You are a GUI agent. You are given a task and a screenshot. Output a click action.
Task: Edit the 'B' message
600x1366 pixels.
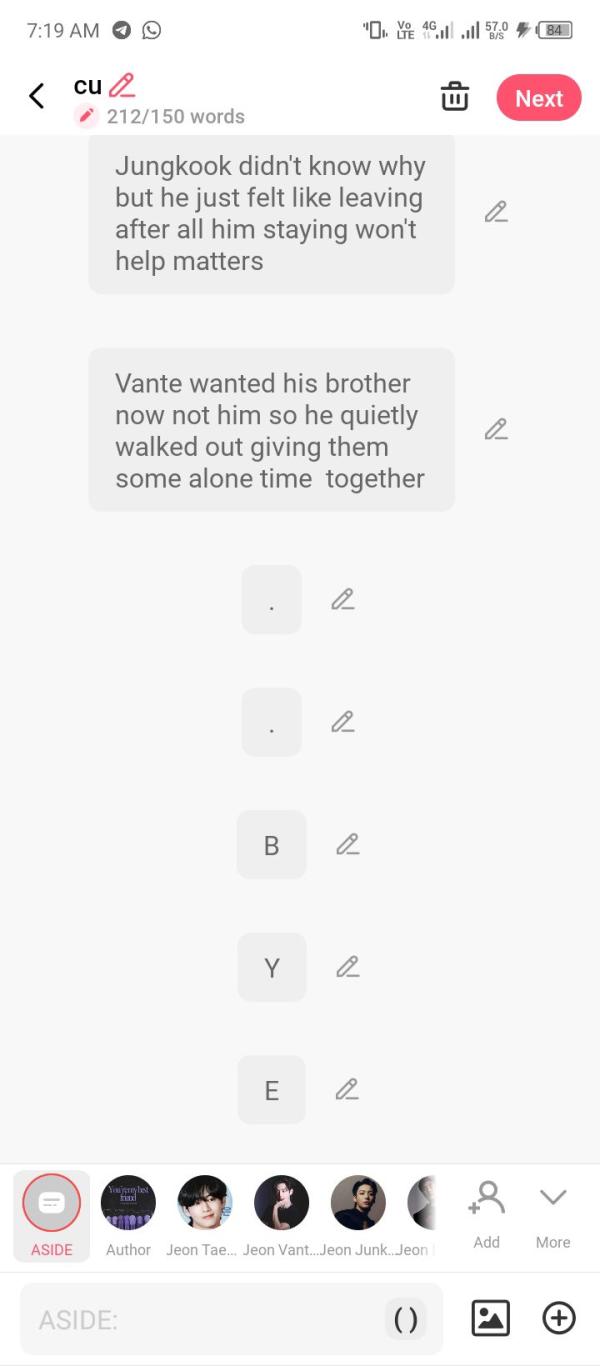pyautogui.click(x=347, y=844)
